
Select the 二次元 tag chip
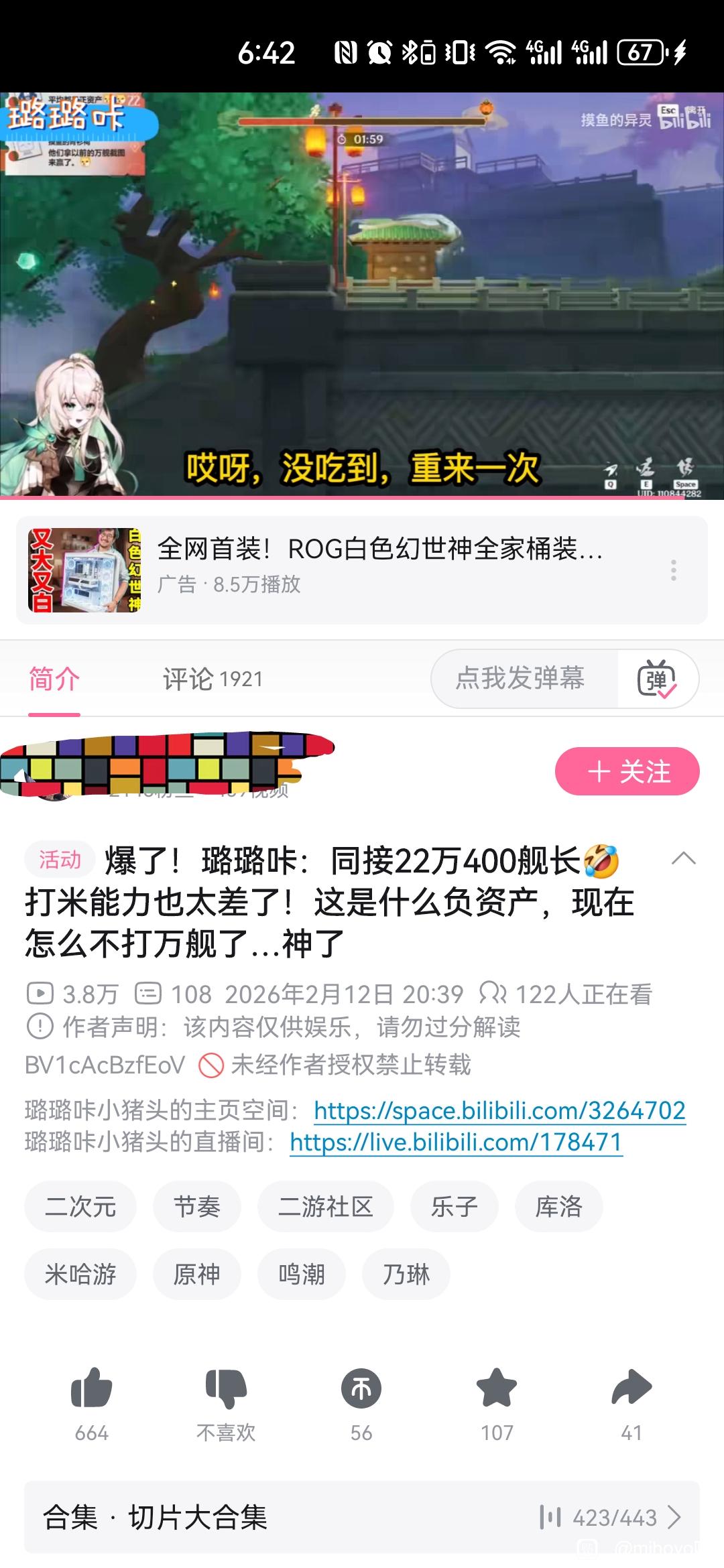click(x=80, y=1207)
